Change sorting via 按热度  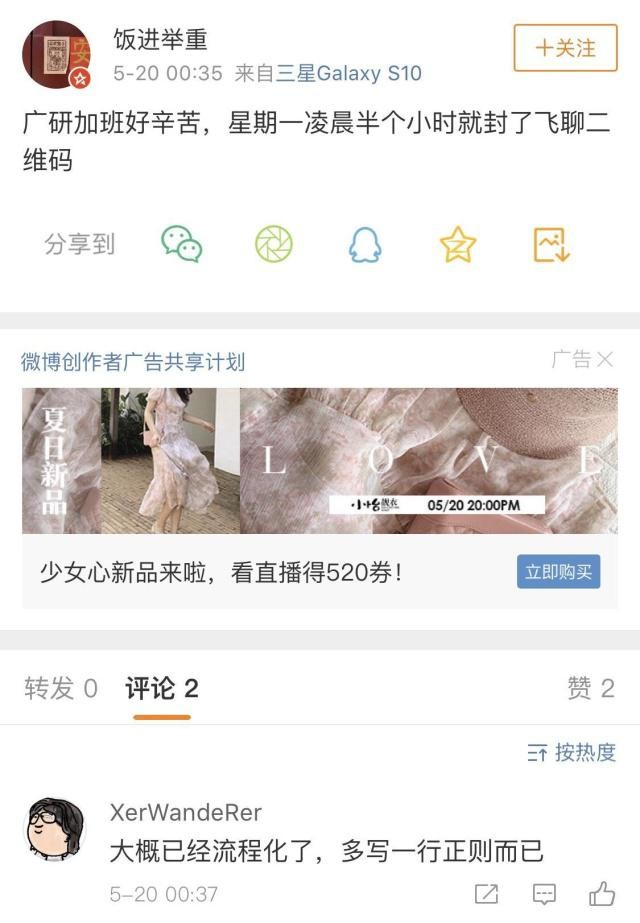(572, 753)
